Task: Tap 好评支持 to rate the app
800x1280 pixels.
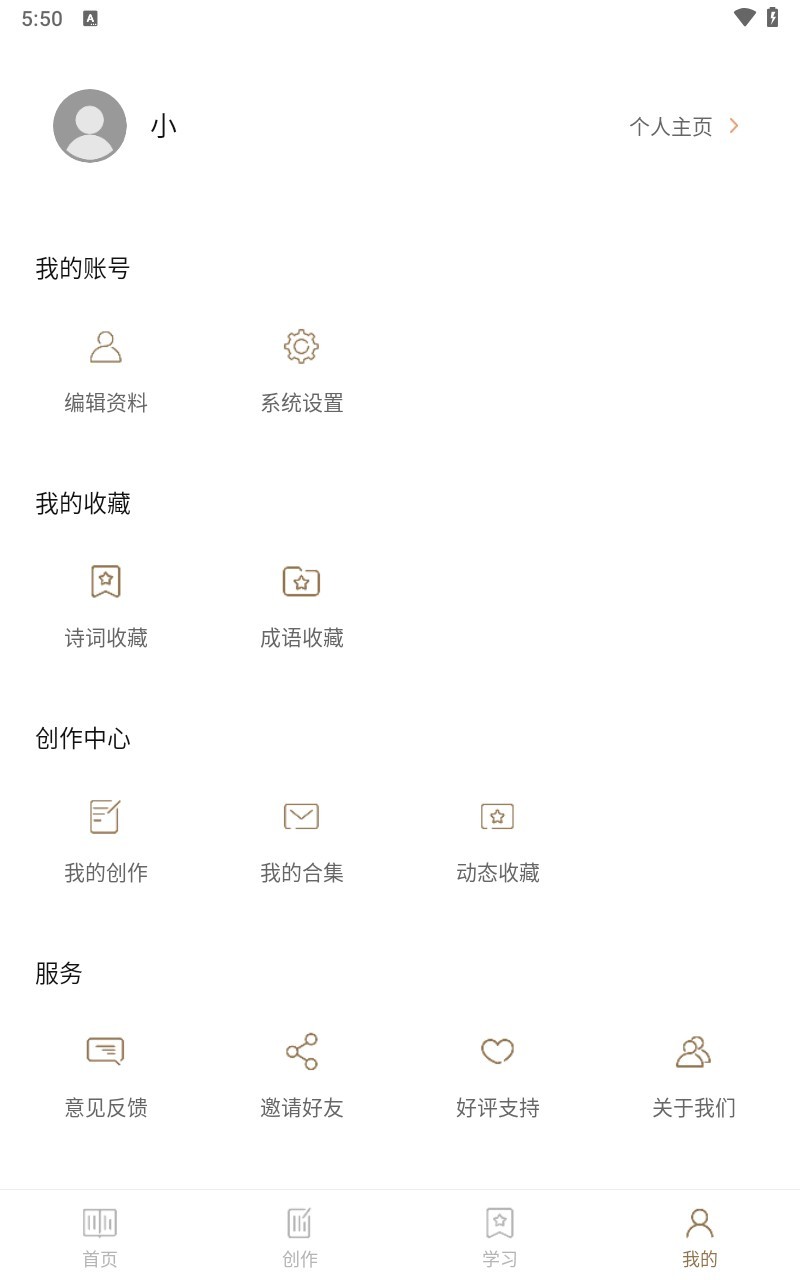Action: [x=497, y=1075]
